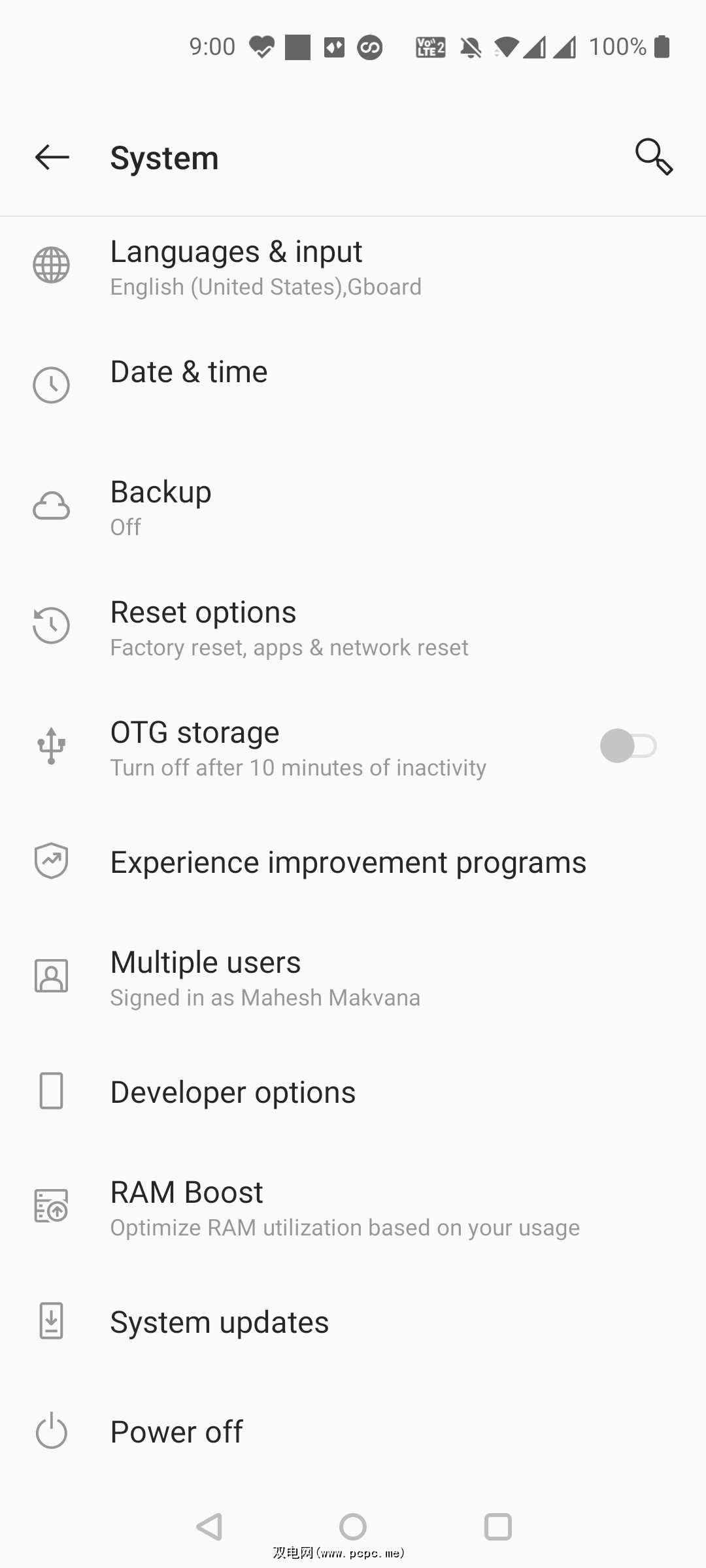Open Reset options
706x1568 pixels.
[x=203, y=627]
